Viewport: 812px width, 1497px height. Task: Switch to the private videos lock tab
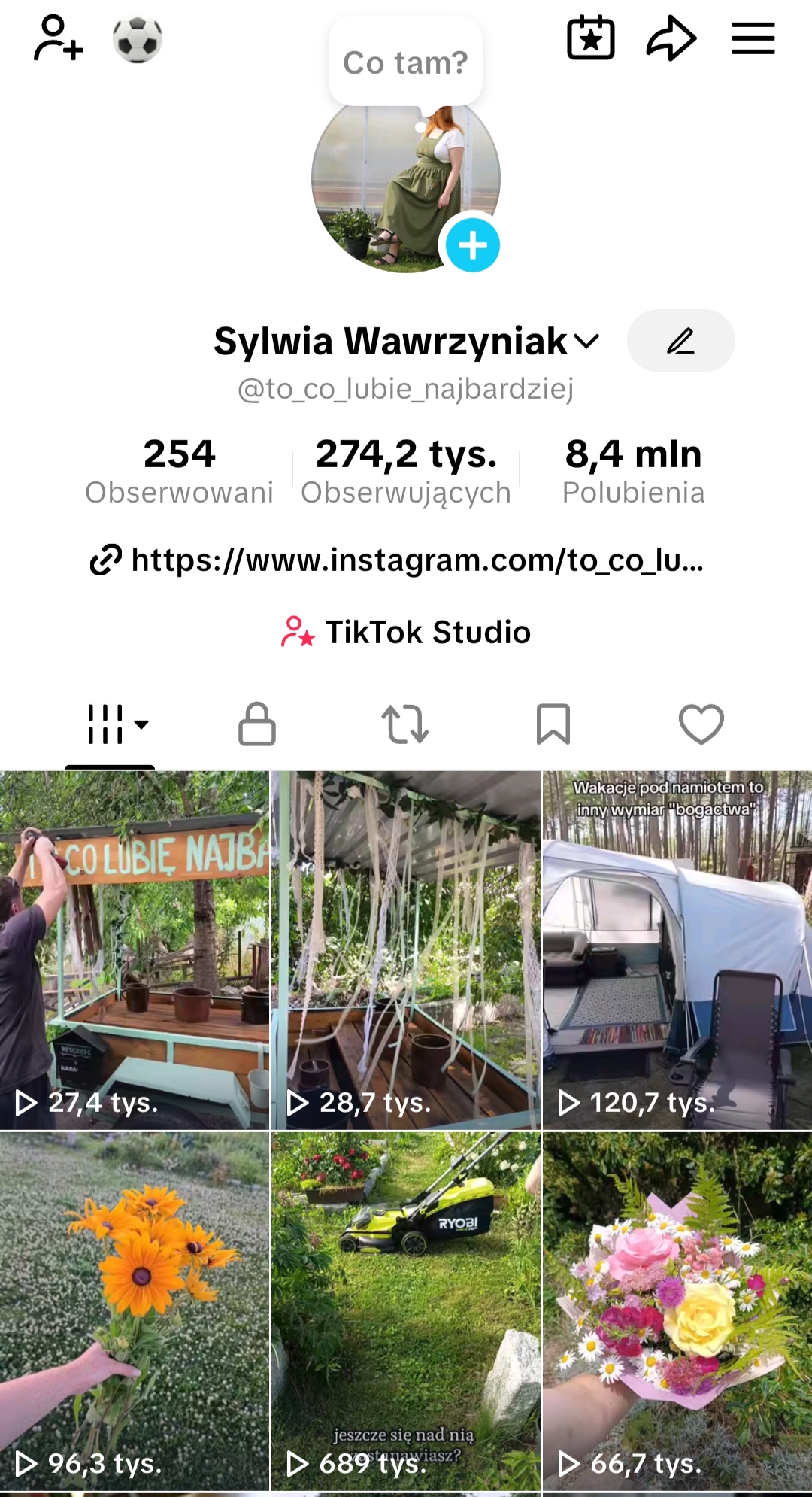point(257,724)
